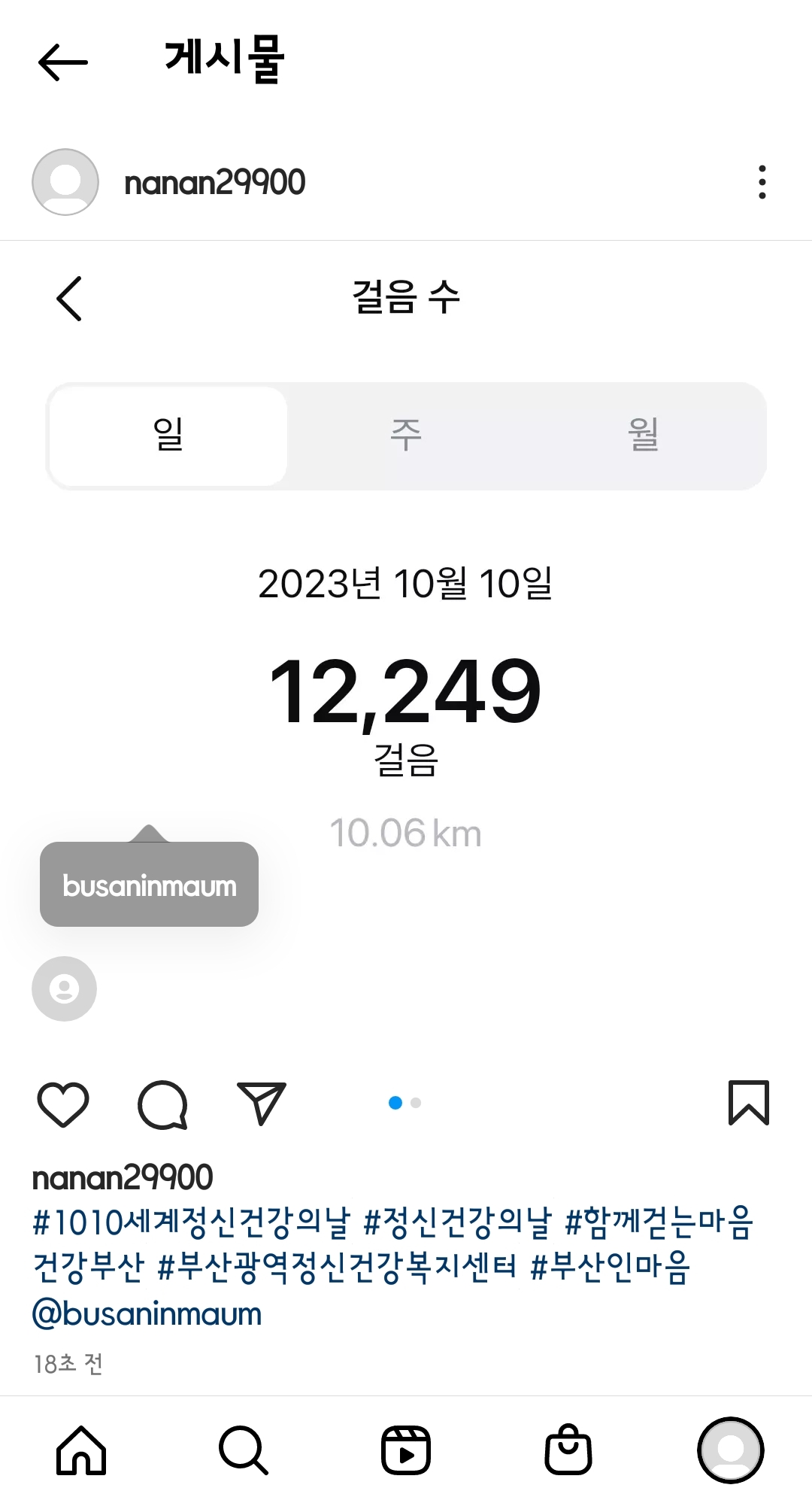Image resolution: width=812 pixels, height=1497 pixels.
Task: Save this post with the bookmark
Action: coord(749,1103)
